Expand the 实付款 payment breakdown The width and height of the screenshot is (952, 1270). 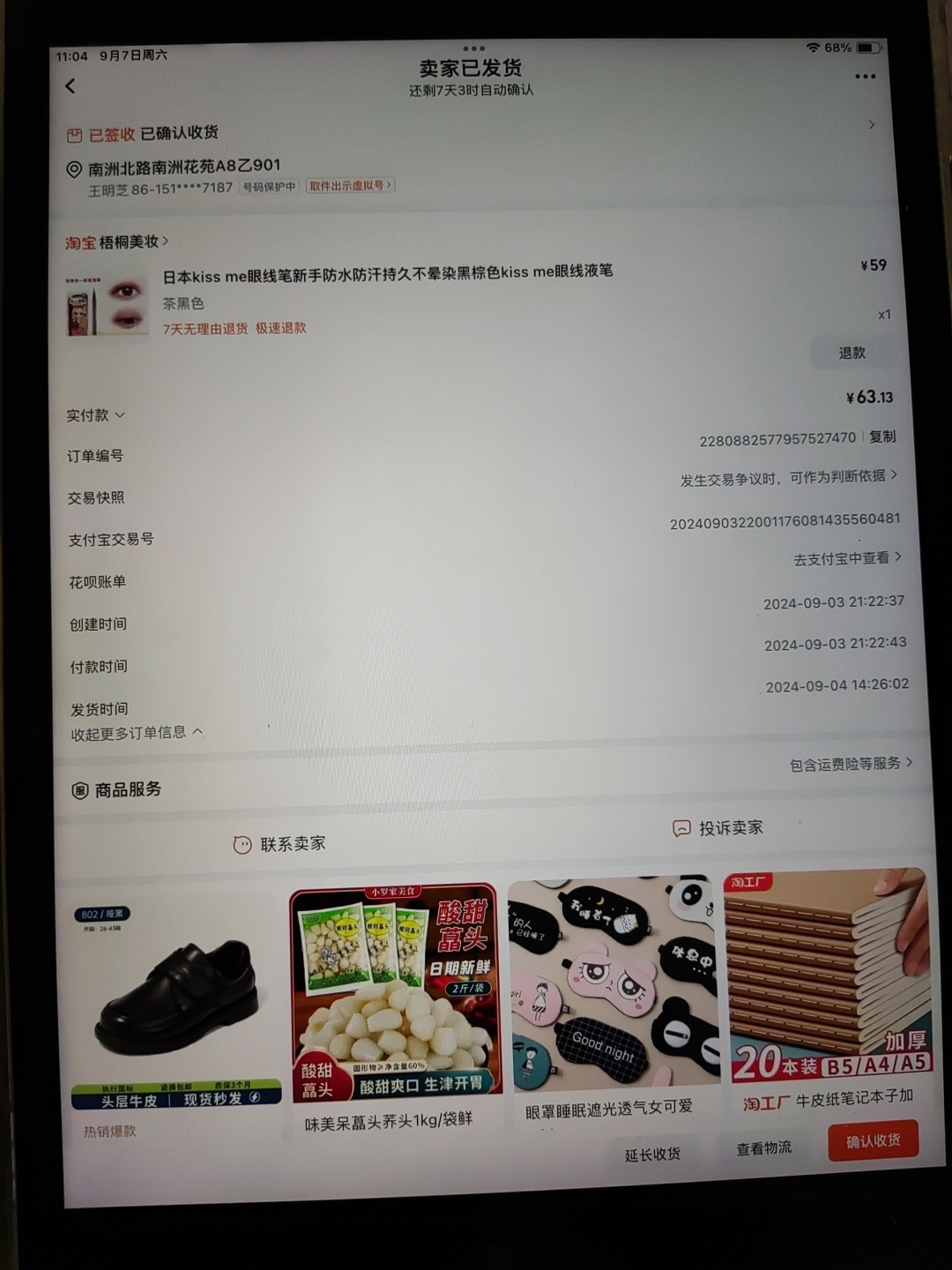pyautogui.click(x=95, y=415)
